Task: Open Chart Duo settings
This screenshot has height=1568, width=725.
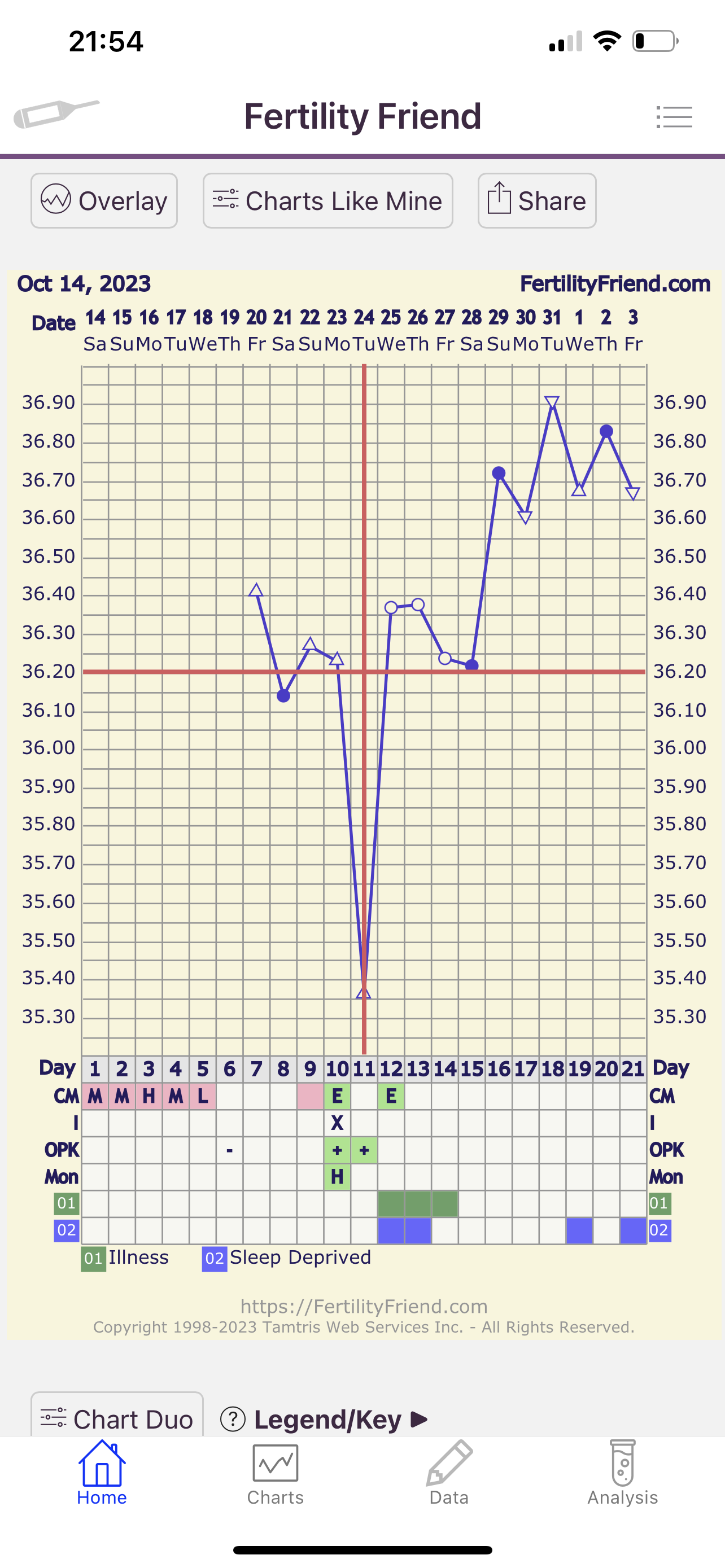Action: 117,1418
